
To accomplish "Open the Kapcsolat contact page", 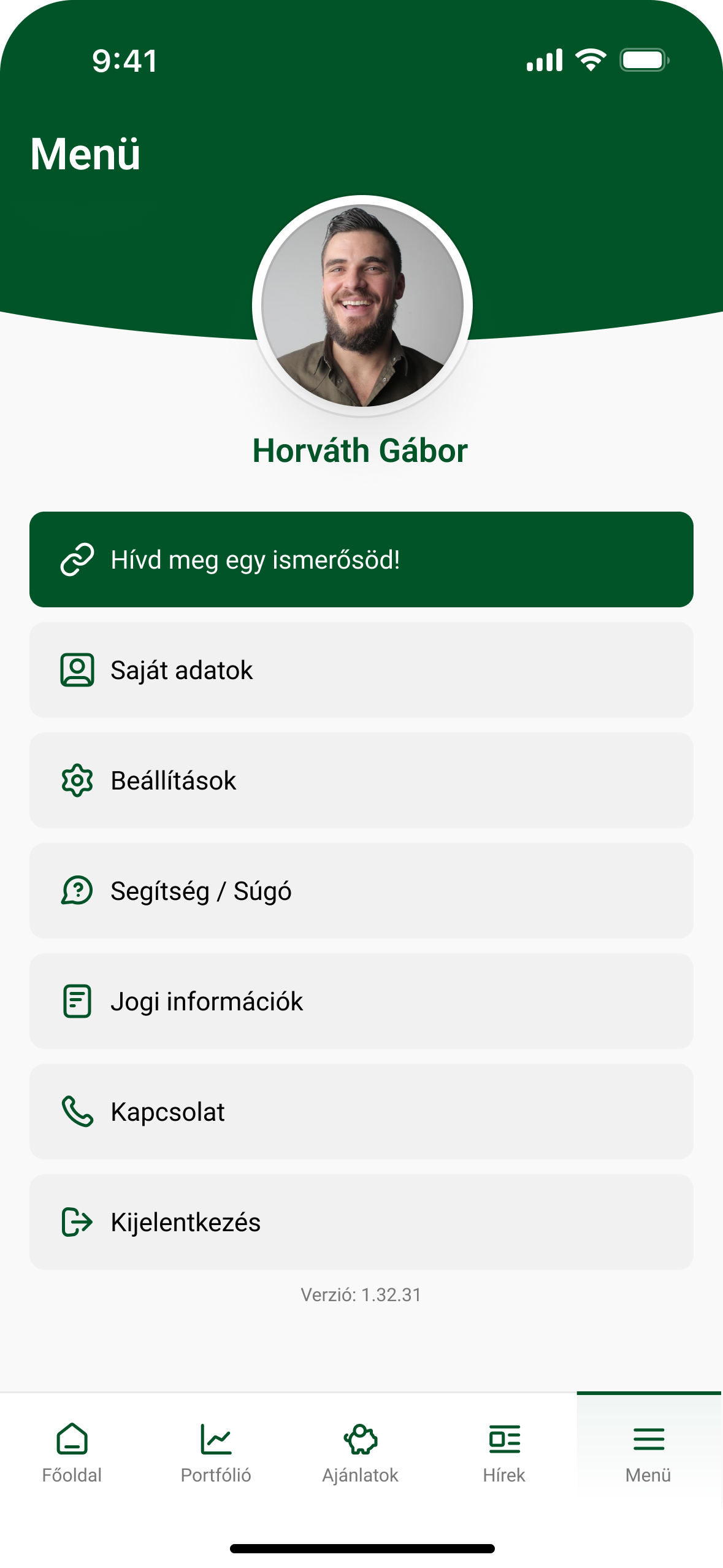I will pos(361,1112).
